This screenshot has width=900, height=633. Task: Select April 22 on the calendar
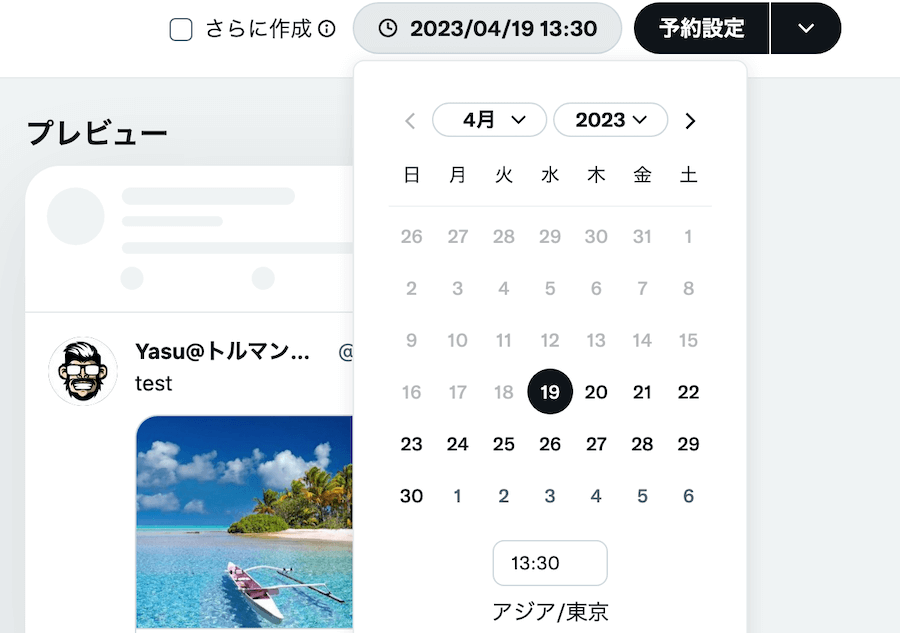(x=688, y=392)
